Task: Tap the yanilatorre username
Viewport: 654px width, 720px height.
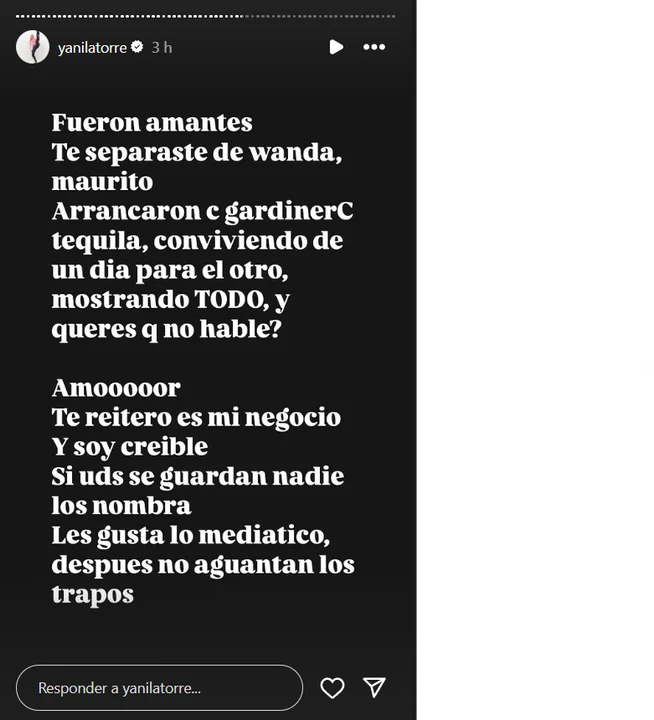Action: pos(92,47)
